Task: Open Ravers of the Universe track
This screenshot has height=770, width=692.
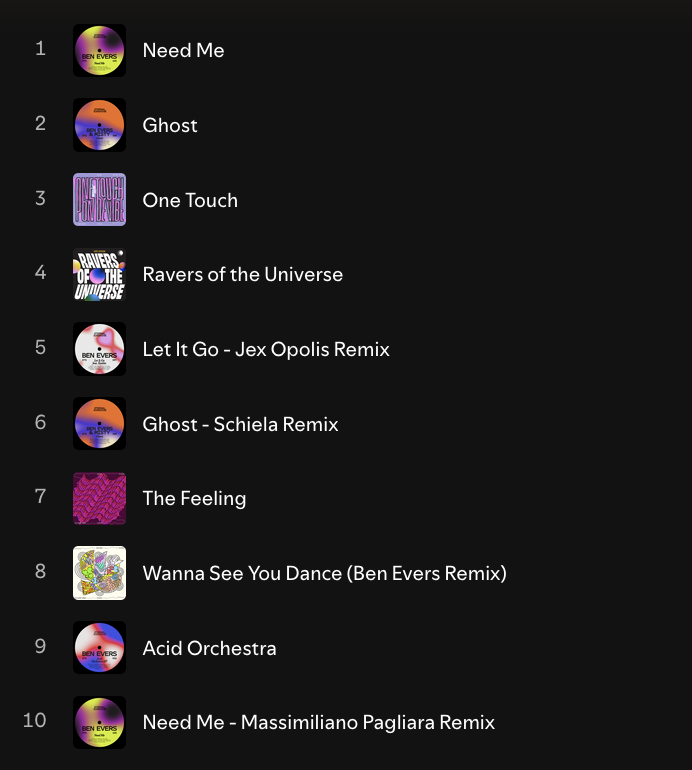Action: click(242, 274)
